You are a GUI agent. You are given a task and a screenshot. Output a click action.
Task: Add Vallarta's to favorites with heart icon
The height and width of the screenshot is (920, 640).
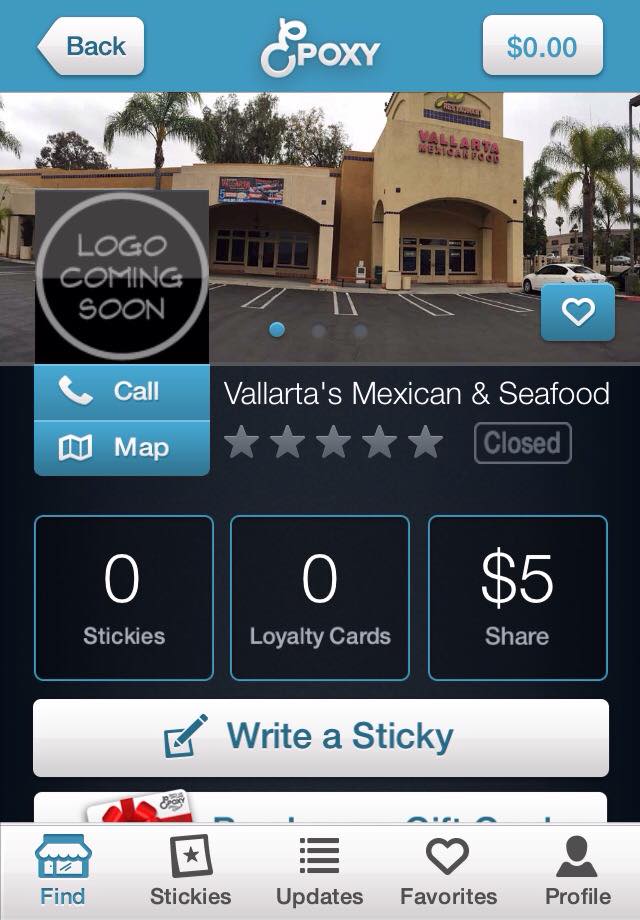pyautogui.click(x=577, y=313)
